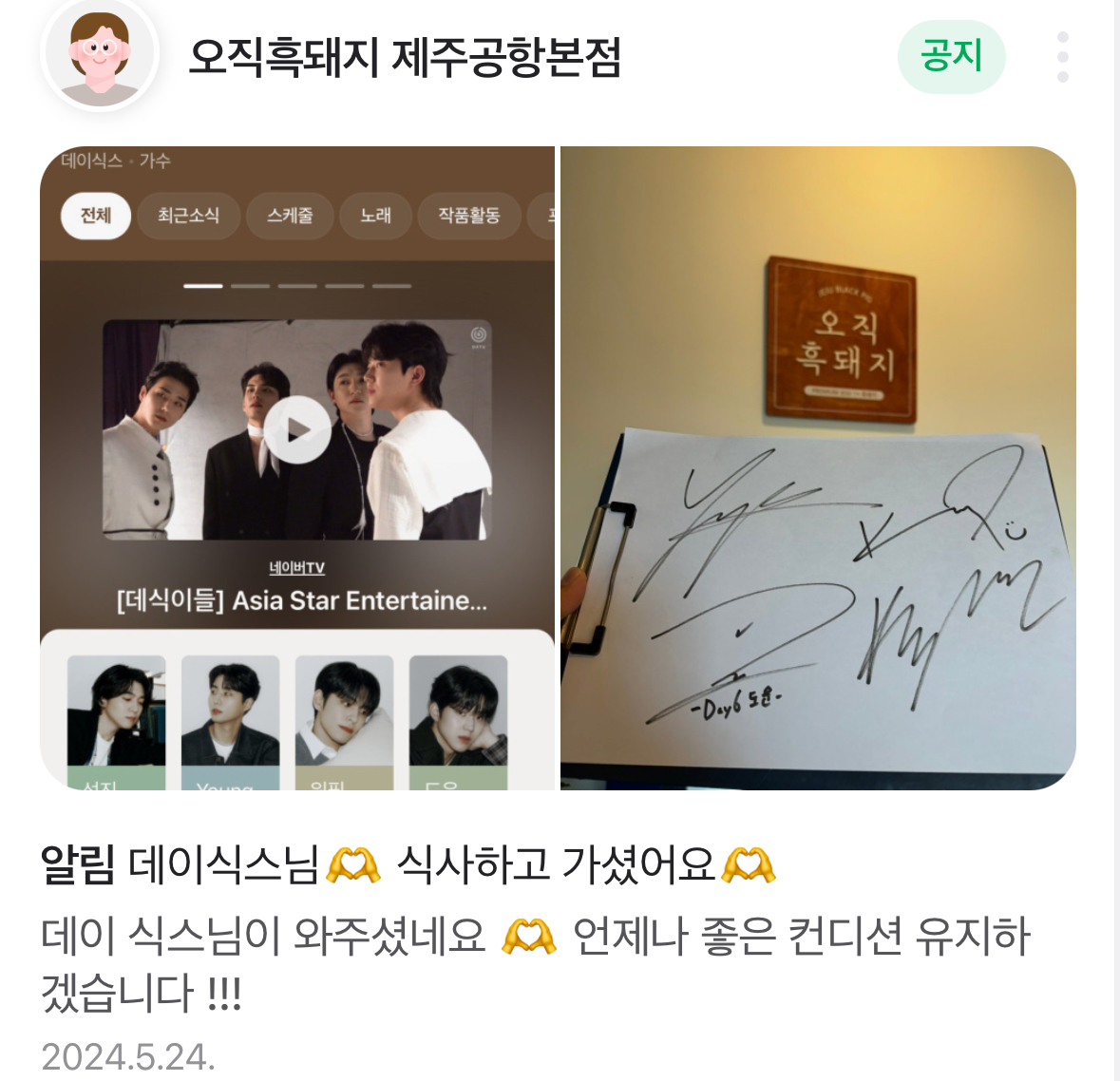Open the post's three-dot overflow menu
This screenshot has height=1081, width=1120.
pos(1062,57)
